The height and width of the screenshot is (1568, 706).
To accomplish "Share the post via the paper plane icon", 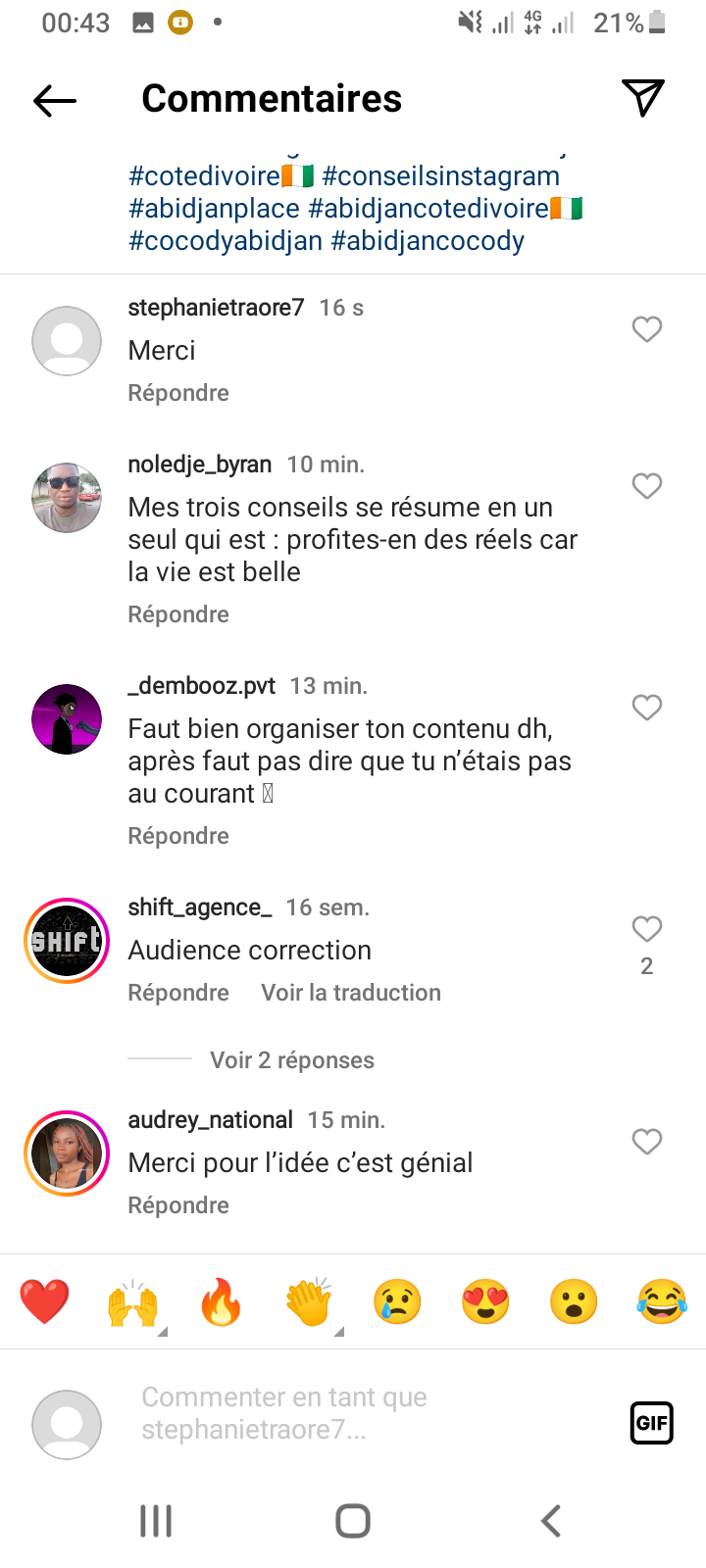I will 643,98.
